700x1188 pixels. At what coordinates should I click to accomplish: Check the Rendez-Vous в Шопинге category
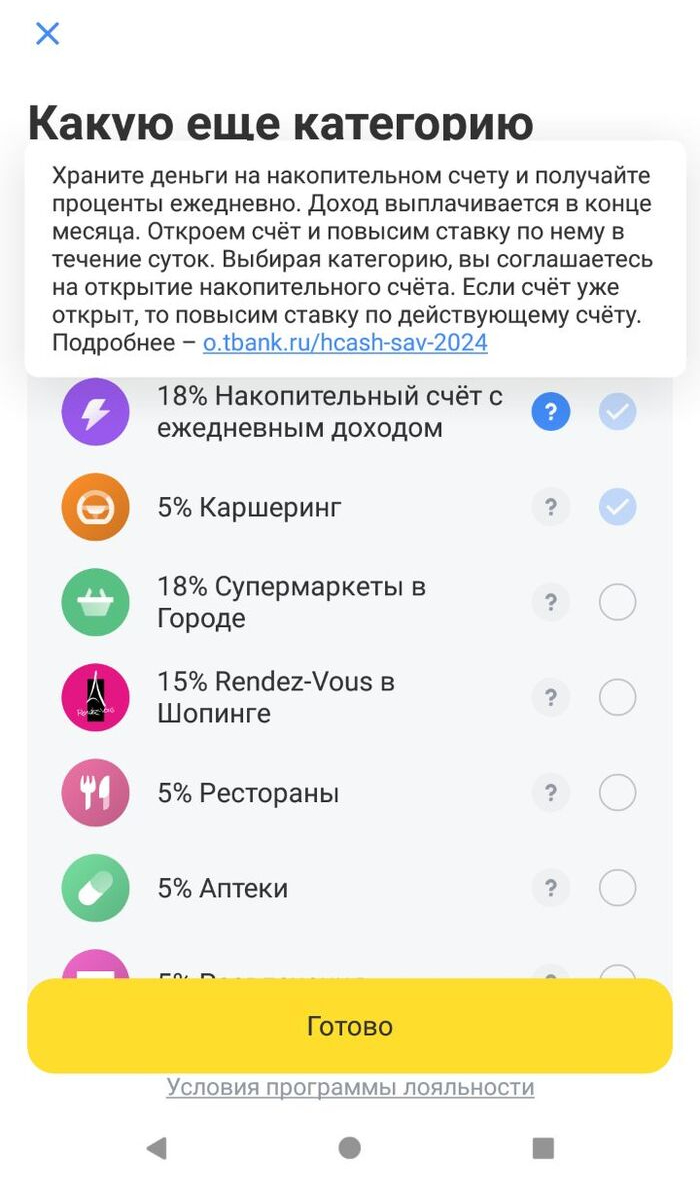617,697
